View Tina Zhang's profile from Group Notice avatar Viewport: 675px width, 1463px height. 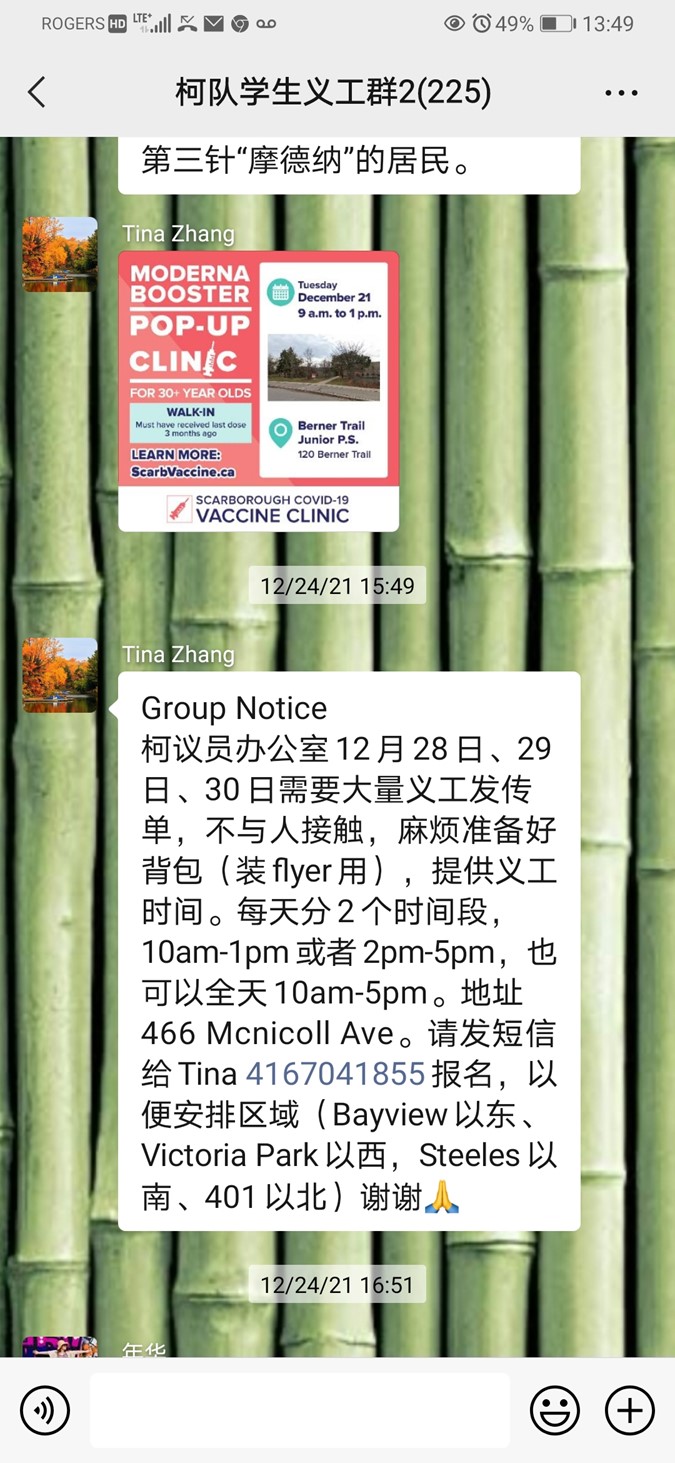(x=60, y=675)
